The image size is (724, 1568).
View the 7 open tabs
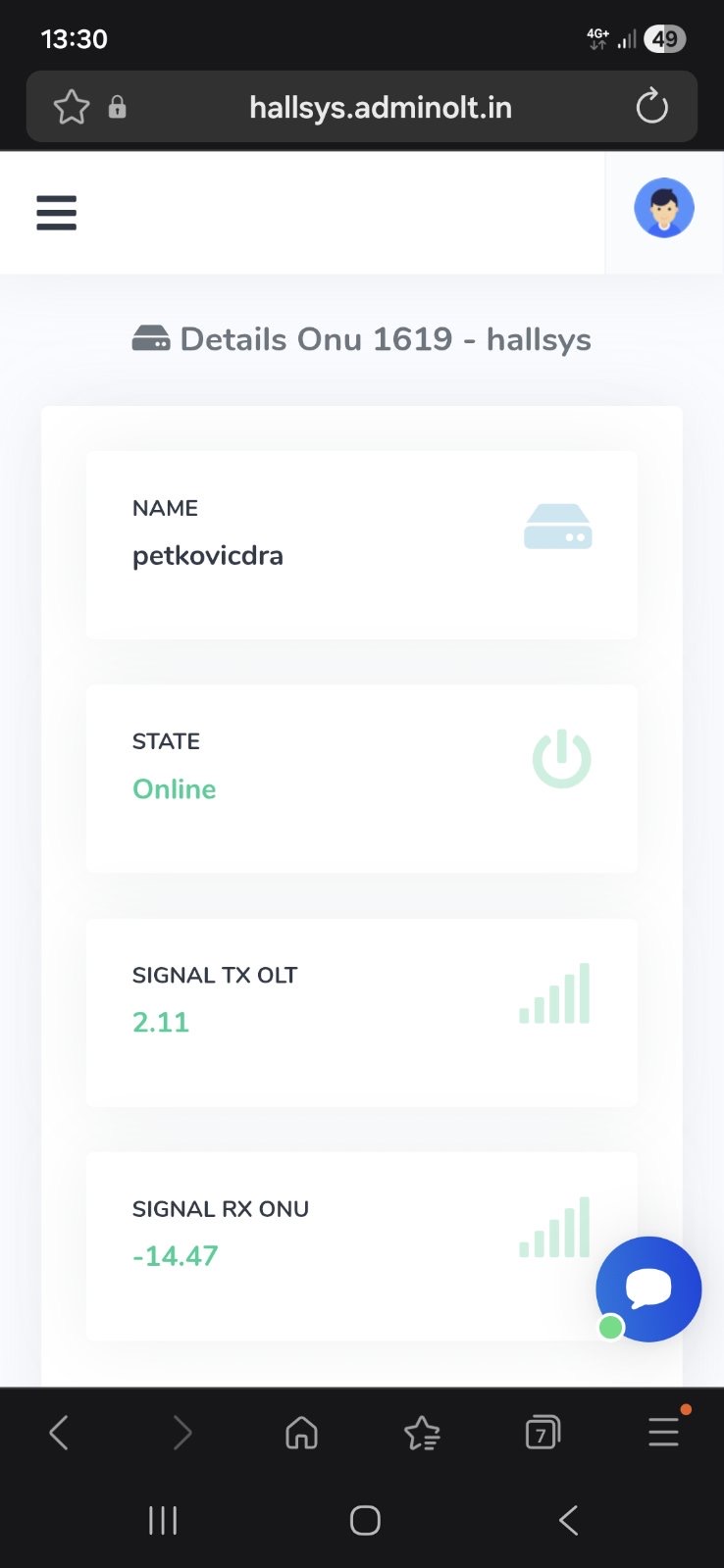tap(543, 1433)
